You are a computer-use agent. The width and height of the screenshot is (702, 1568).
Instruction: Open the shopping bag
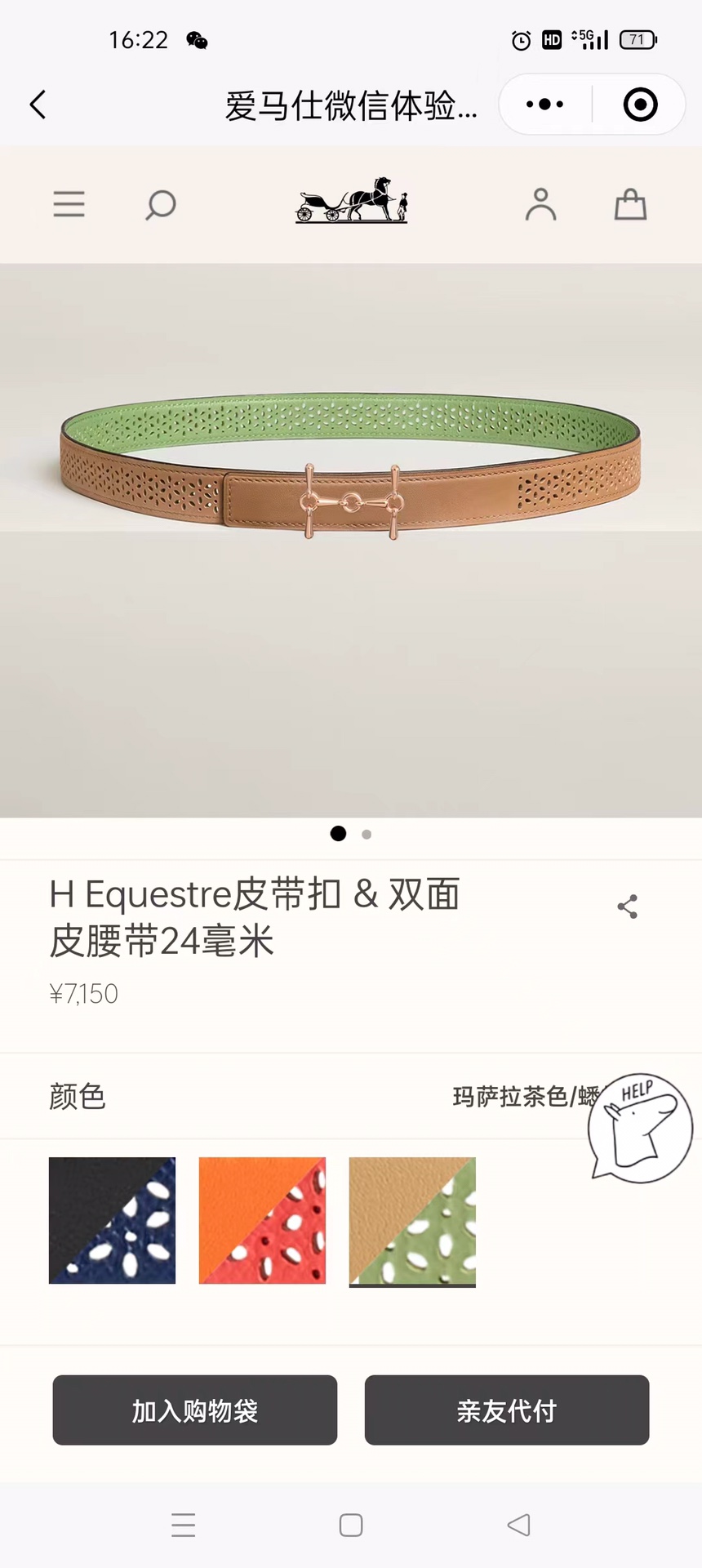click(630, 204)
